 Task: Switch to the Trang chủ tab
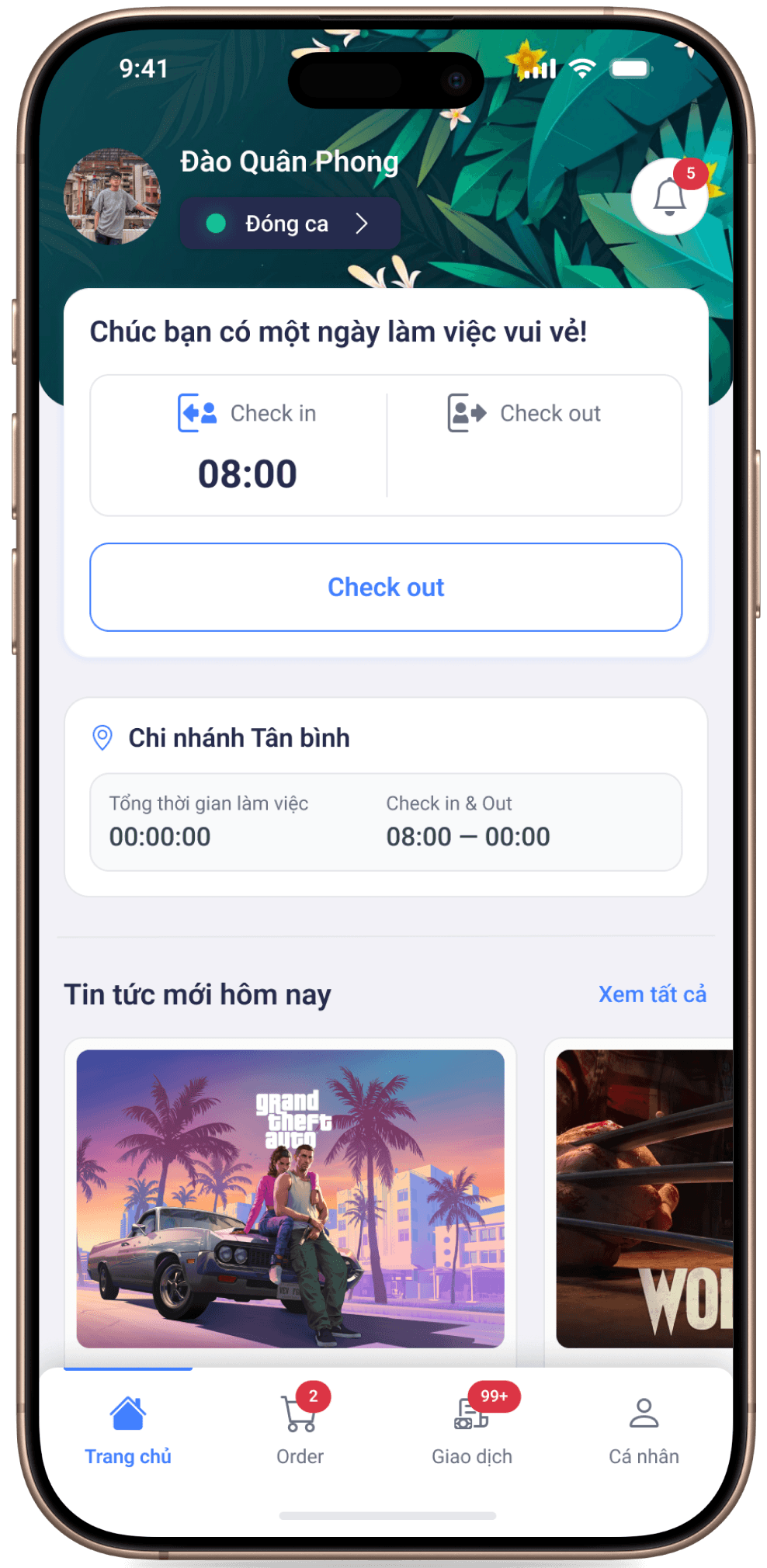tap(129, 1428)
